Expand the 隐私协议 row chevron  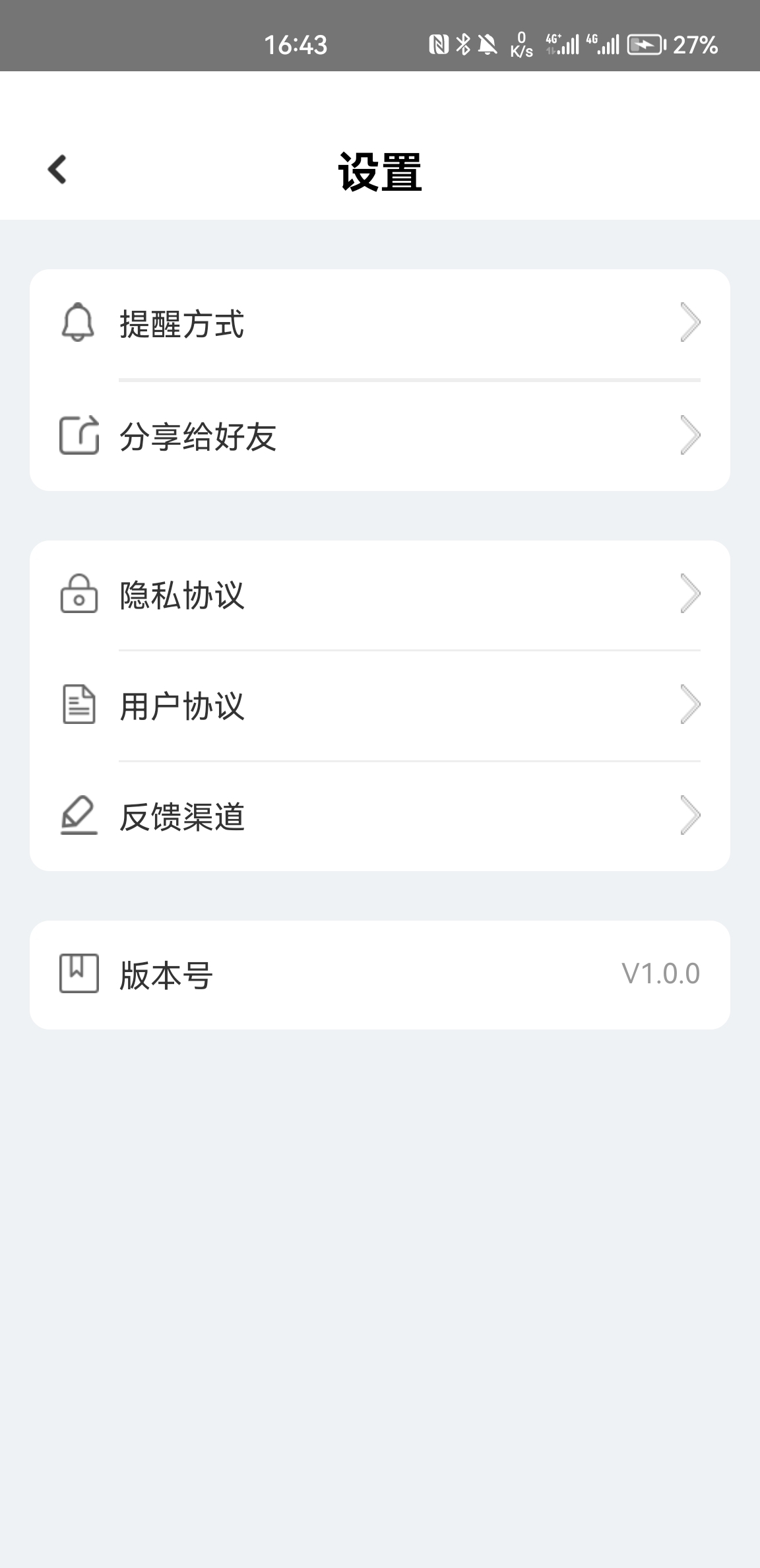[691, 594]
